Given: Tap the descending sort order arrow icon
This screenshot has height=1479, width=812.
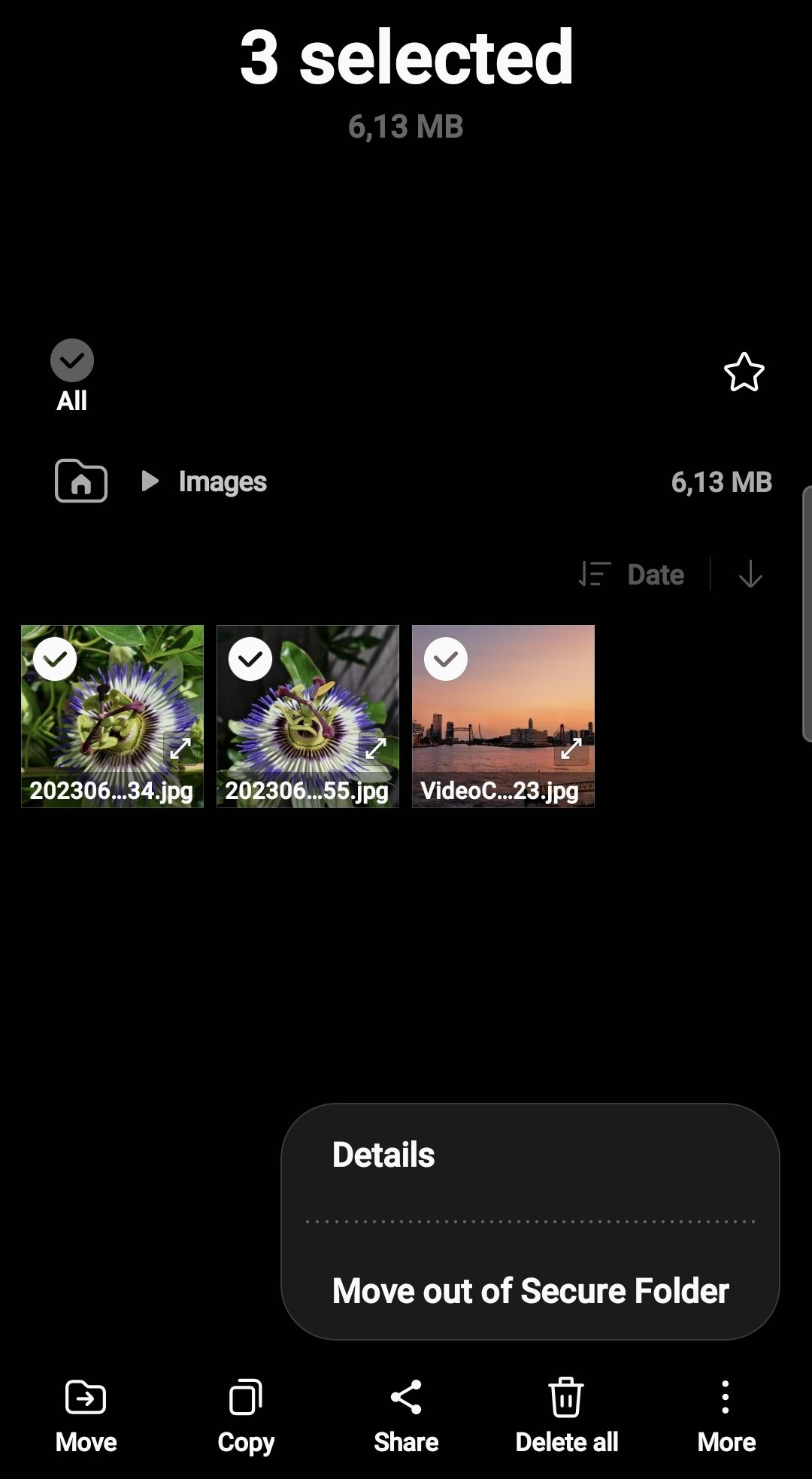Looking at the screenshot, I should tap(750, 575).
